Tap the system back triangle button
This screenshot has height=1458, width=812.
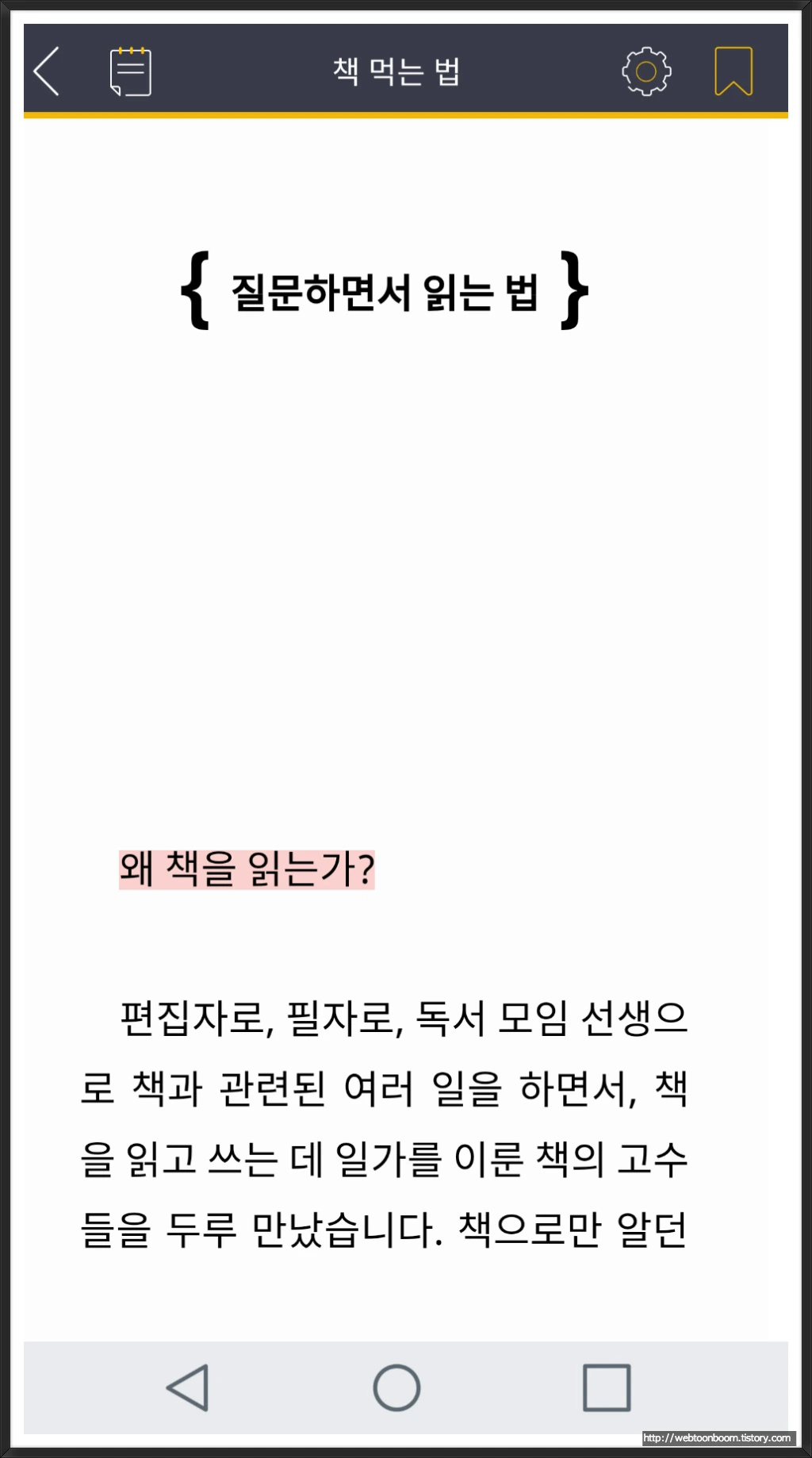188,1387
